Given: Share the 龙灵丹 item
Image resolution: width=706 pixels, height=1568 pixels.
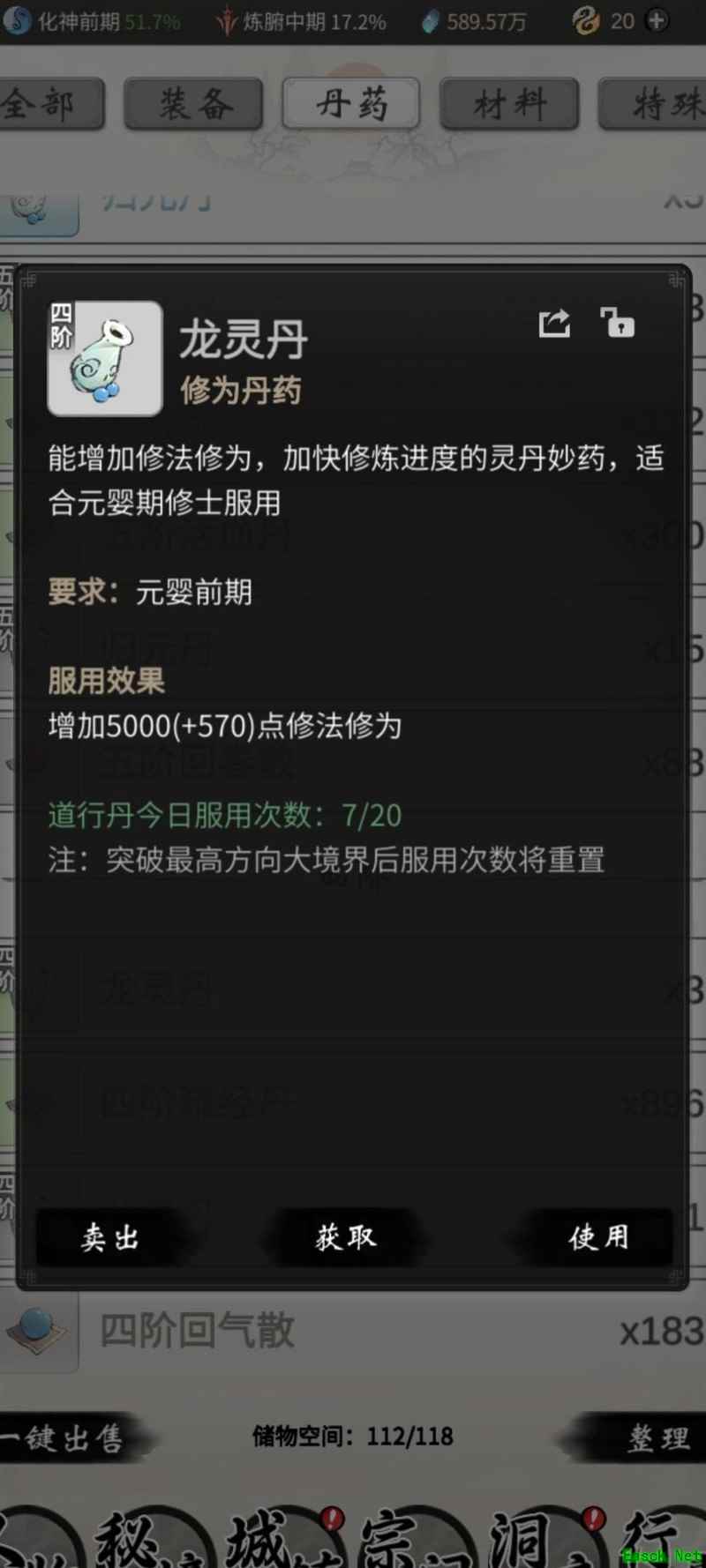Looking at the screenshot, I should [554, 324].
